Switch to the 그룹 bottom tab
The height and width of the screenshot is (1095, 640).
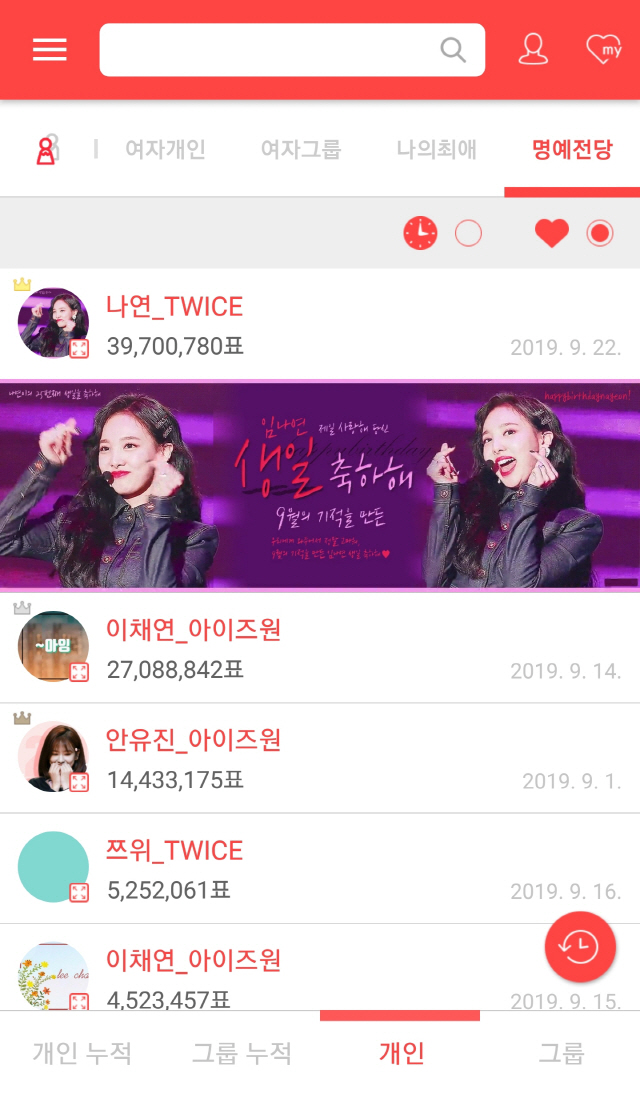click(x=561, y=1053)
